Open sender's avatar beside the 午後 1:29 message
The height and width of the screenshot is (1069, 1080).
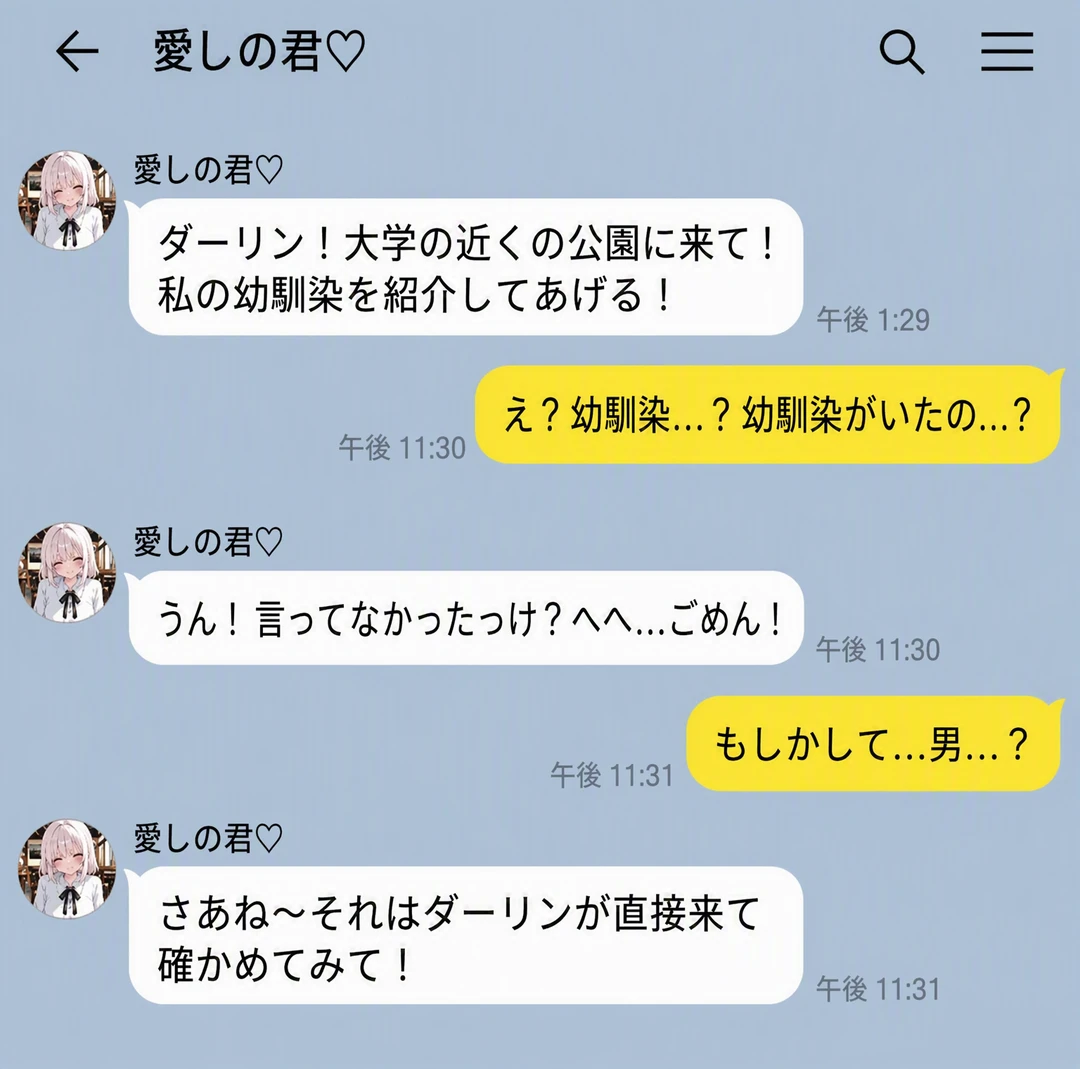[67, 200]
